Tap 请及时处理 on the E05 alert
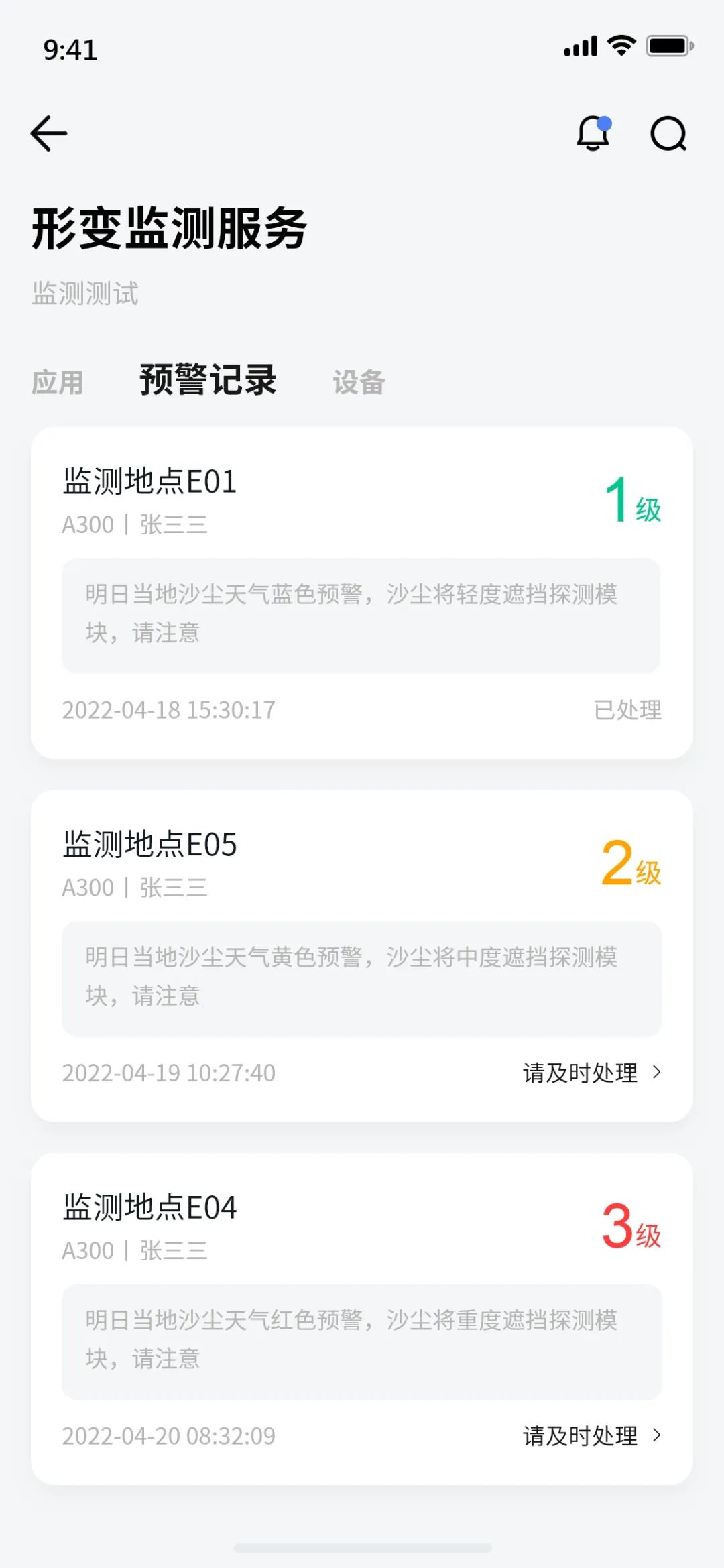This screenshot has width=724, height=1568. (x=591, y=1073)
